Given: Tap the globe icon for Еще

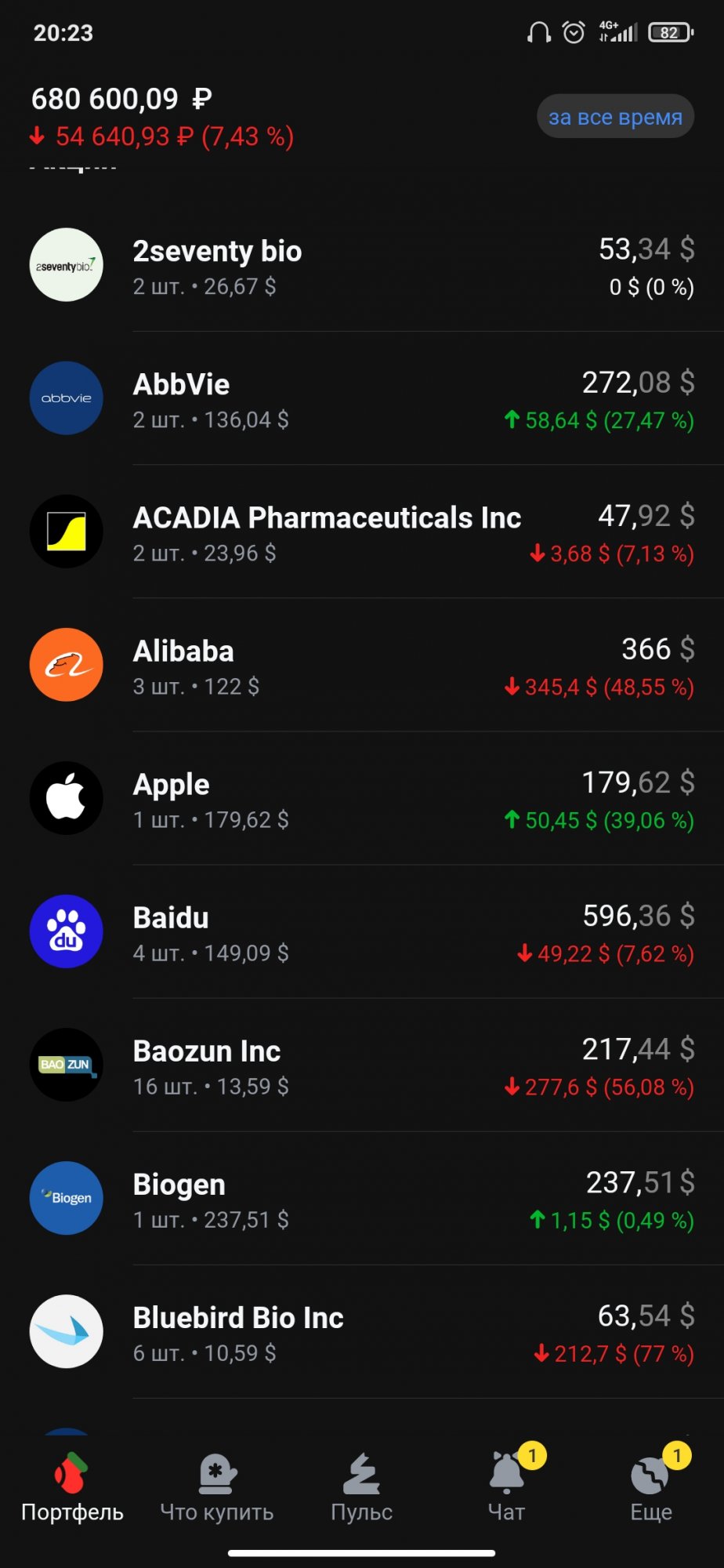Looking at the screenshot, I should pos(651,1474).
